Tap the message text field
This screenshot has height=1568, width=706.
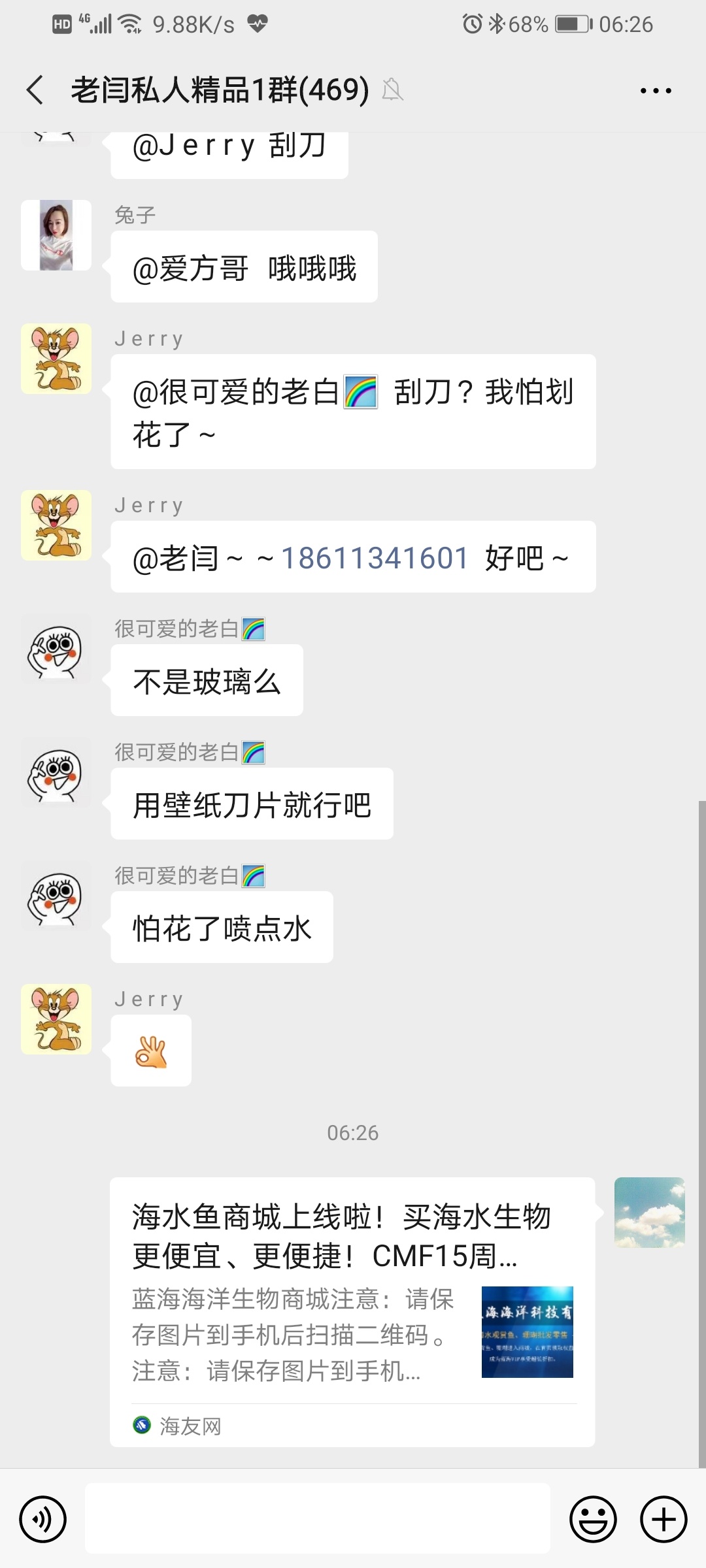click(x=317, y=1518)
